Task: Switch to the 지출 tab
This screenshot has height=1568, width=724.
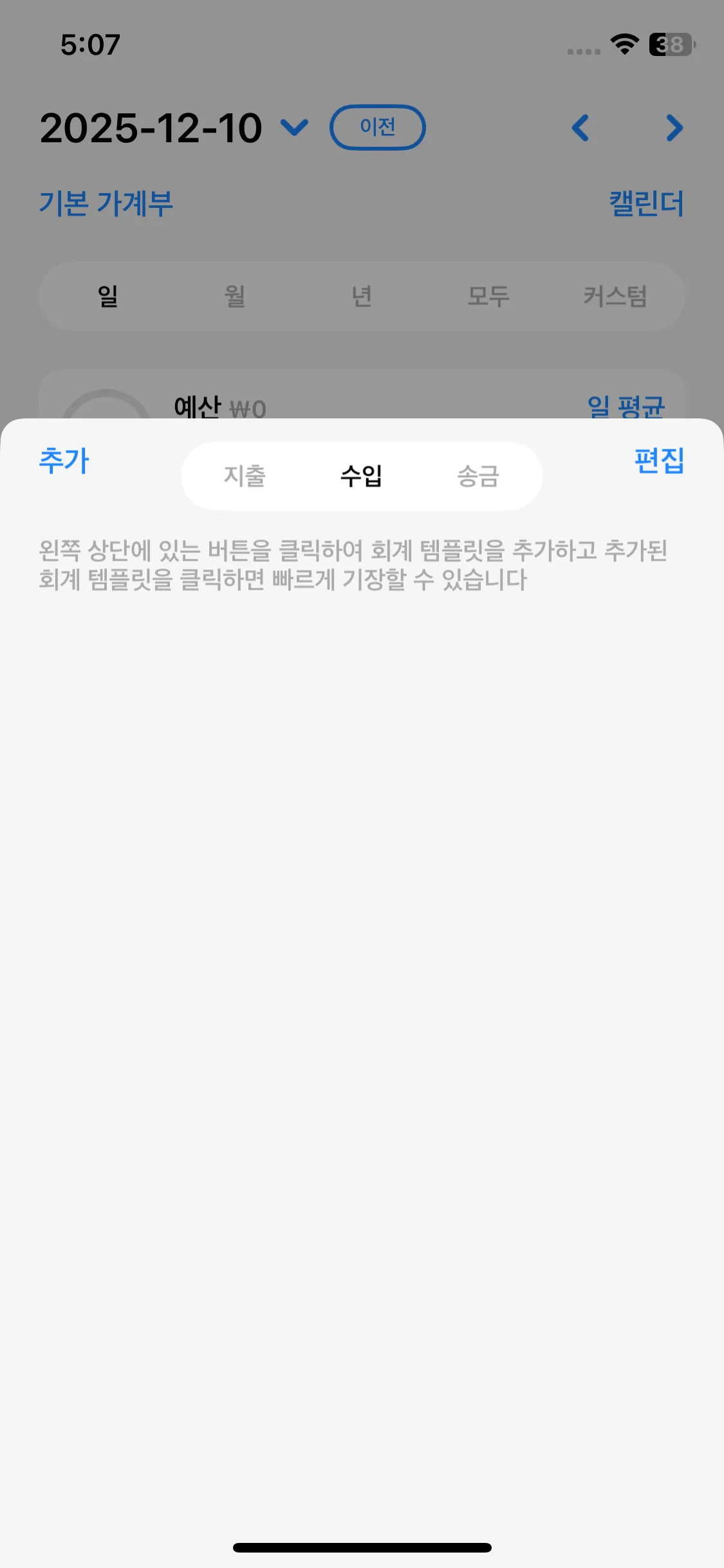Action: point(245,476)
